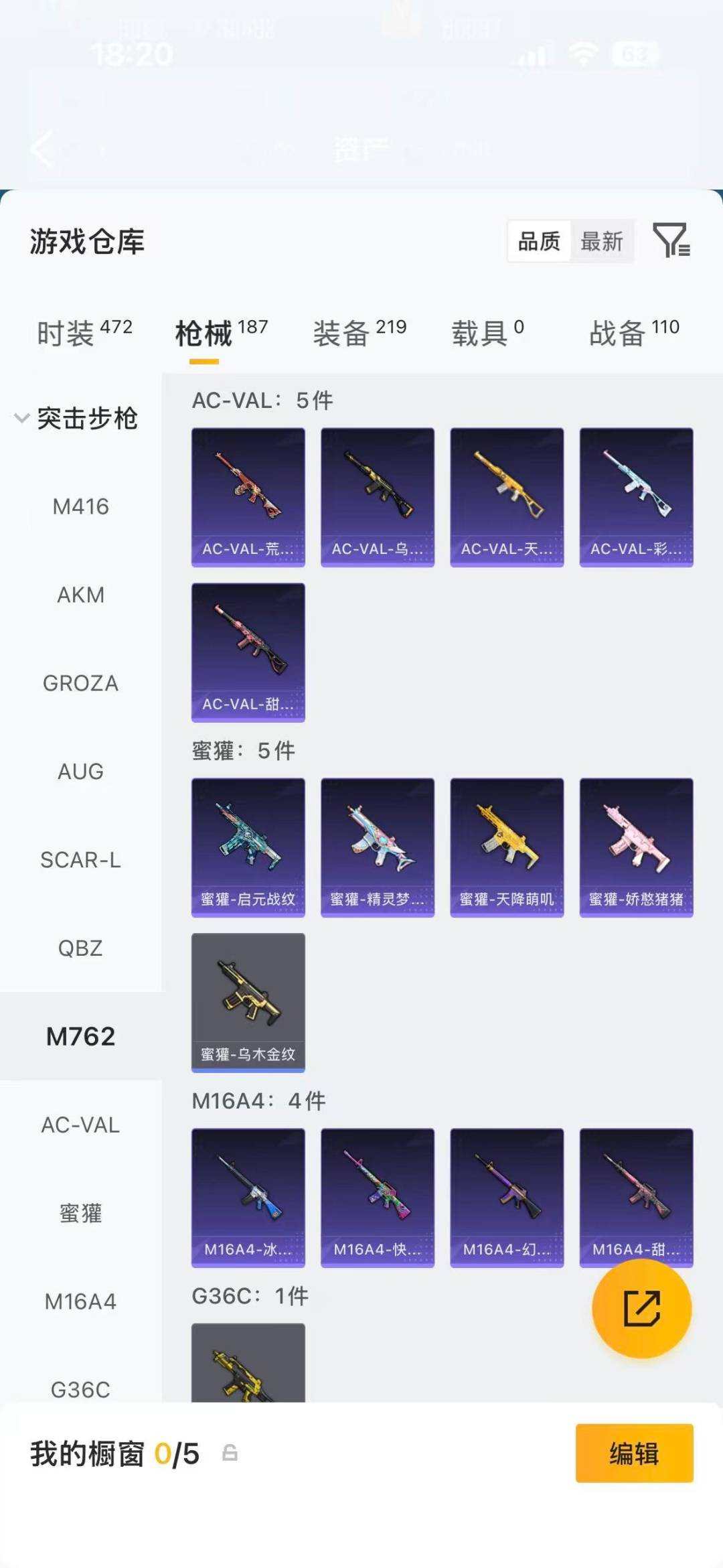Switch to the 时装 tab
723x1568 pixels.
(84, 332)
